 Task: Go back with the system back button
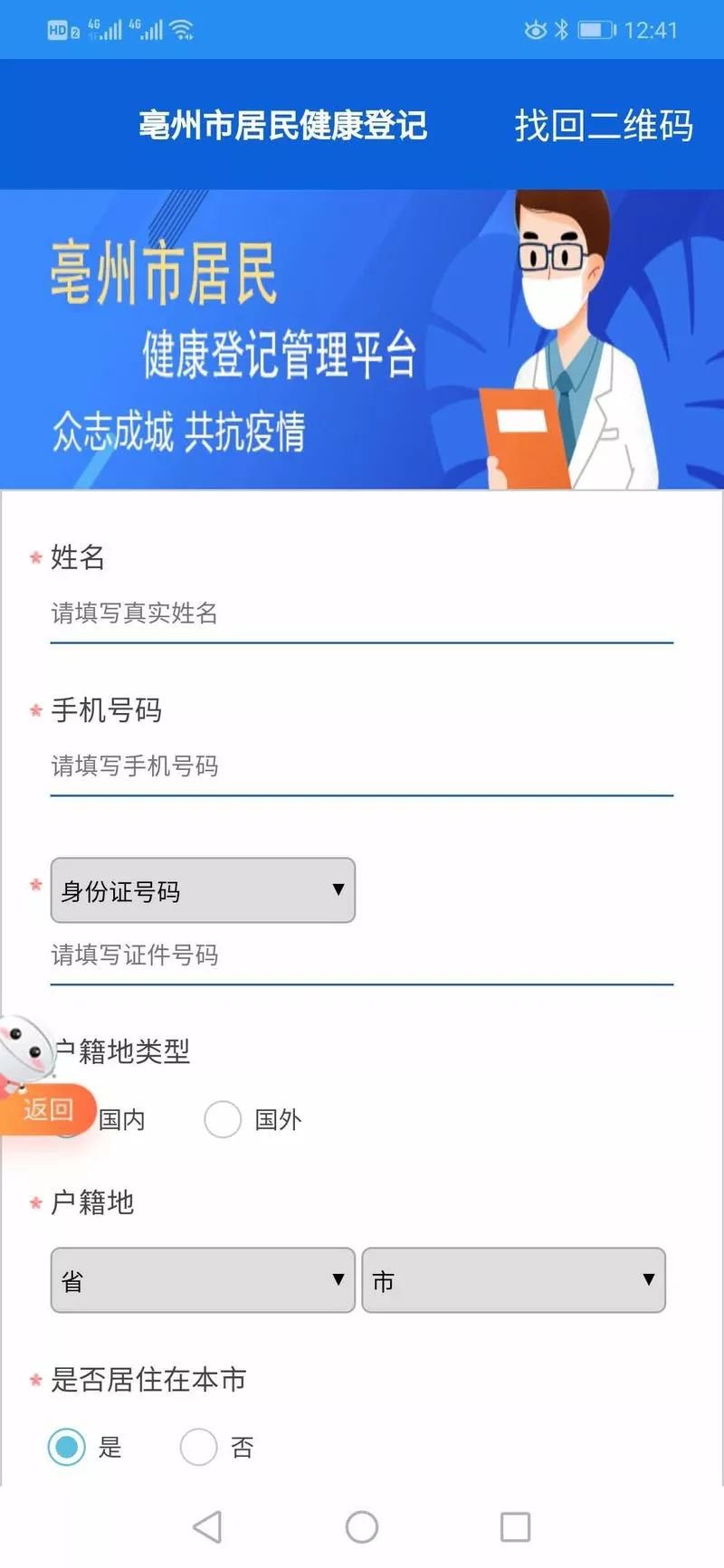coord(207,1527)
